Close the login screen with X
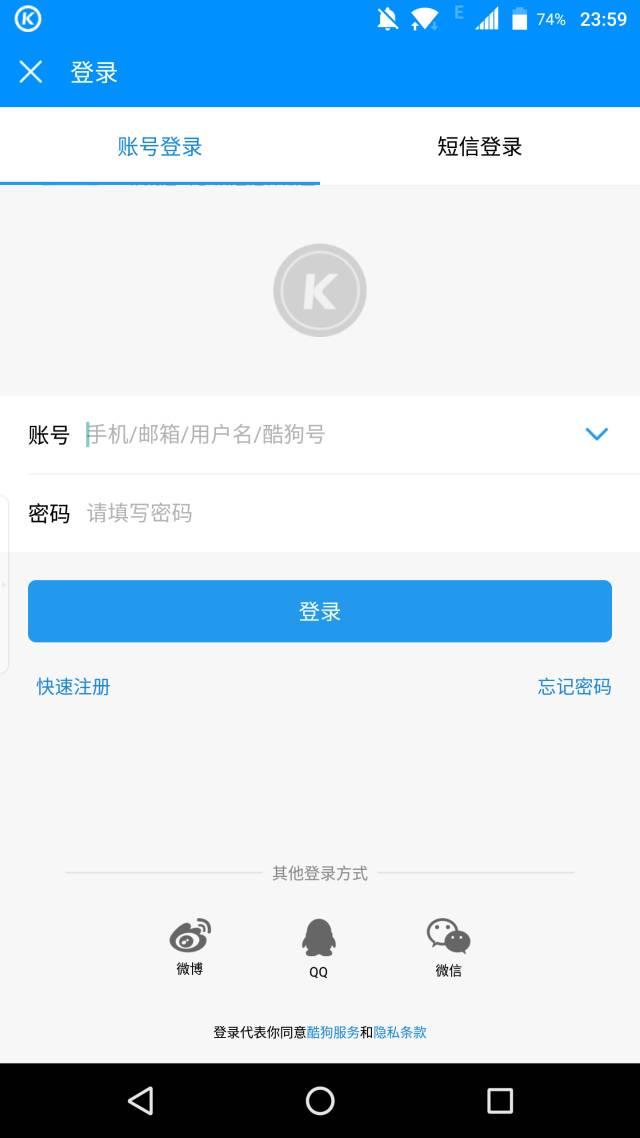 30,72
